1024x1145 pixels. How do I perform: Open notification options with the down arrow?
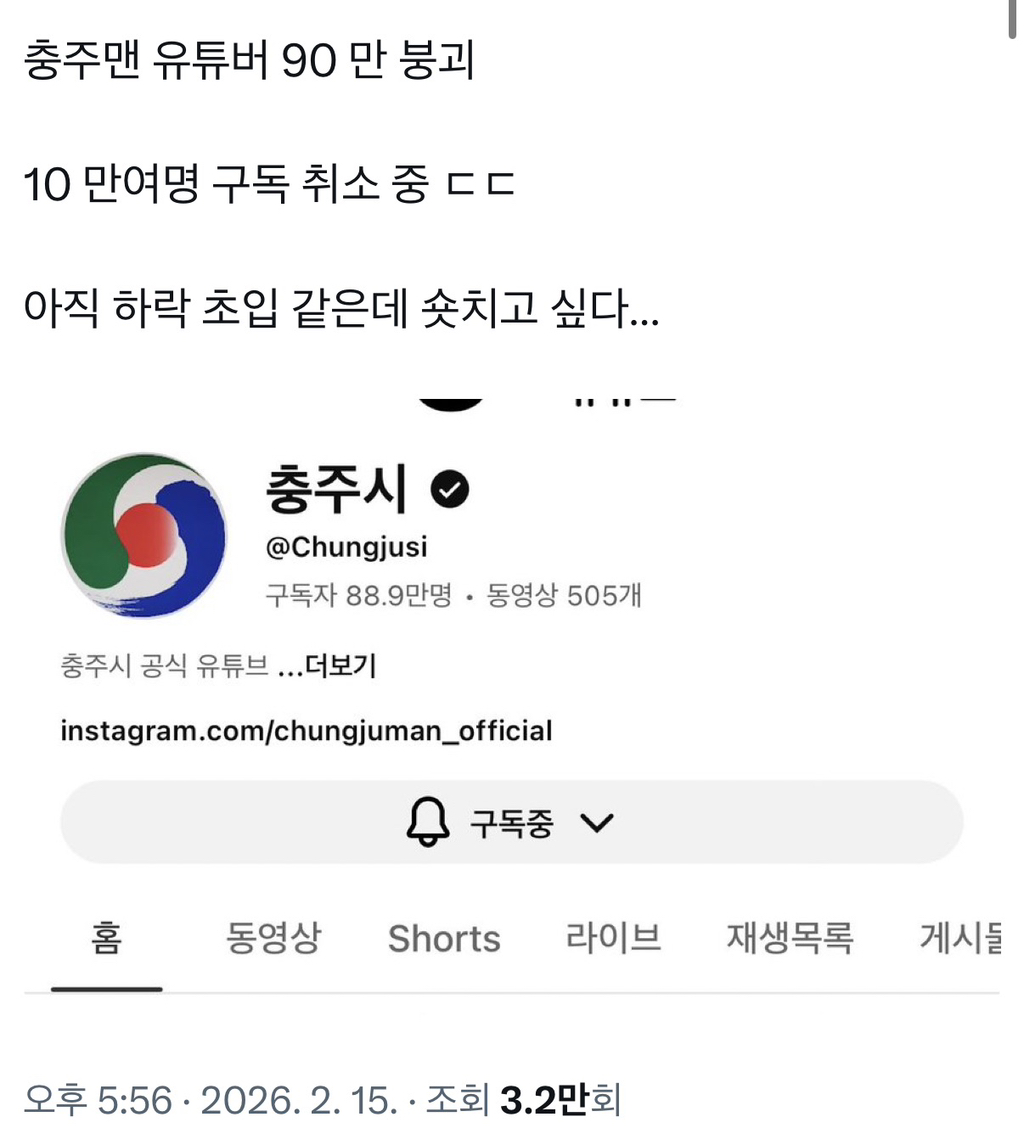pos(598,822)
